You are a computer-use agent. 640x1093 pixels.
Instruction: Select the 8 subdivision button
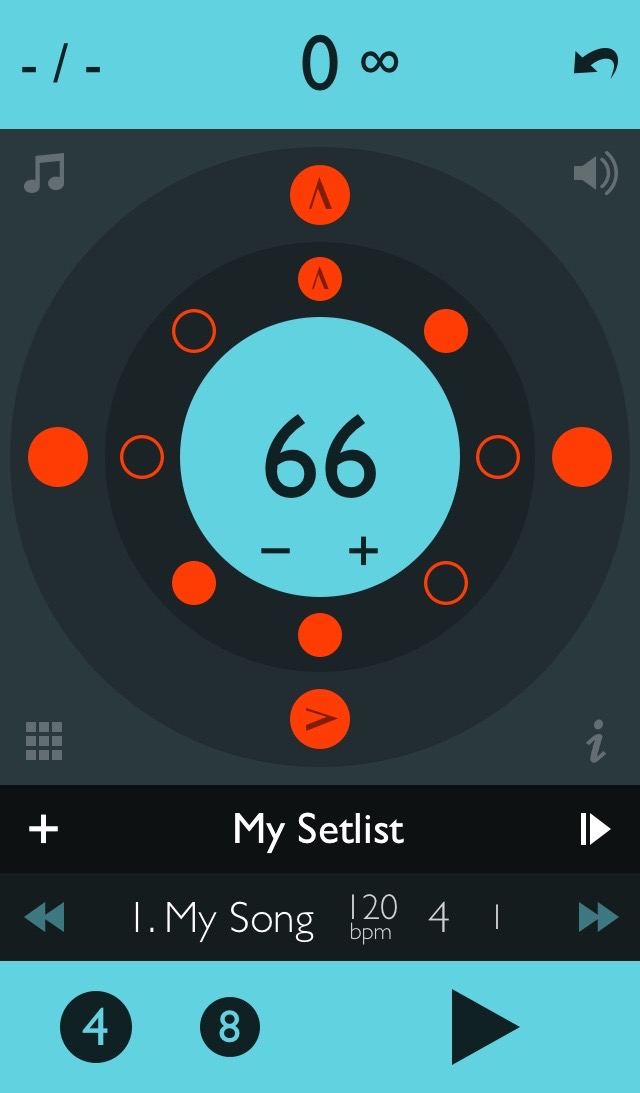(x=229, y=1027)
